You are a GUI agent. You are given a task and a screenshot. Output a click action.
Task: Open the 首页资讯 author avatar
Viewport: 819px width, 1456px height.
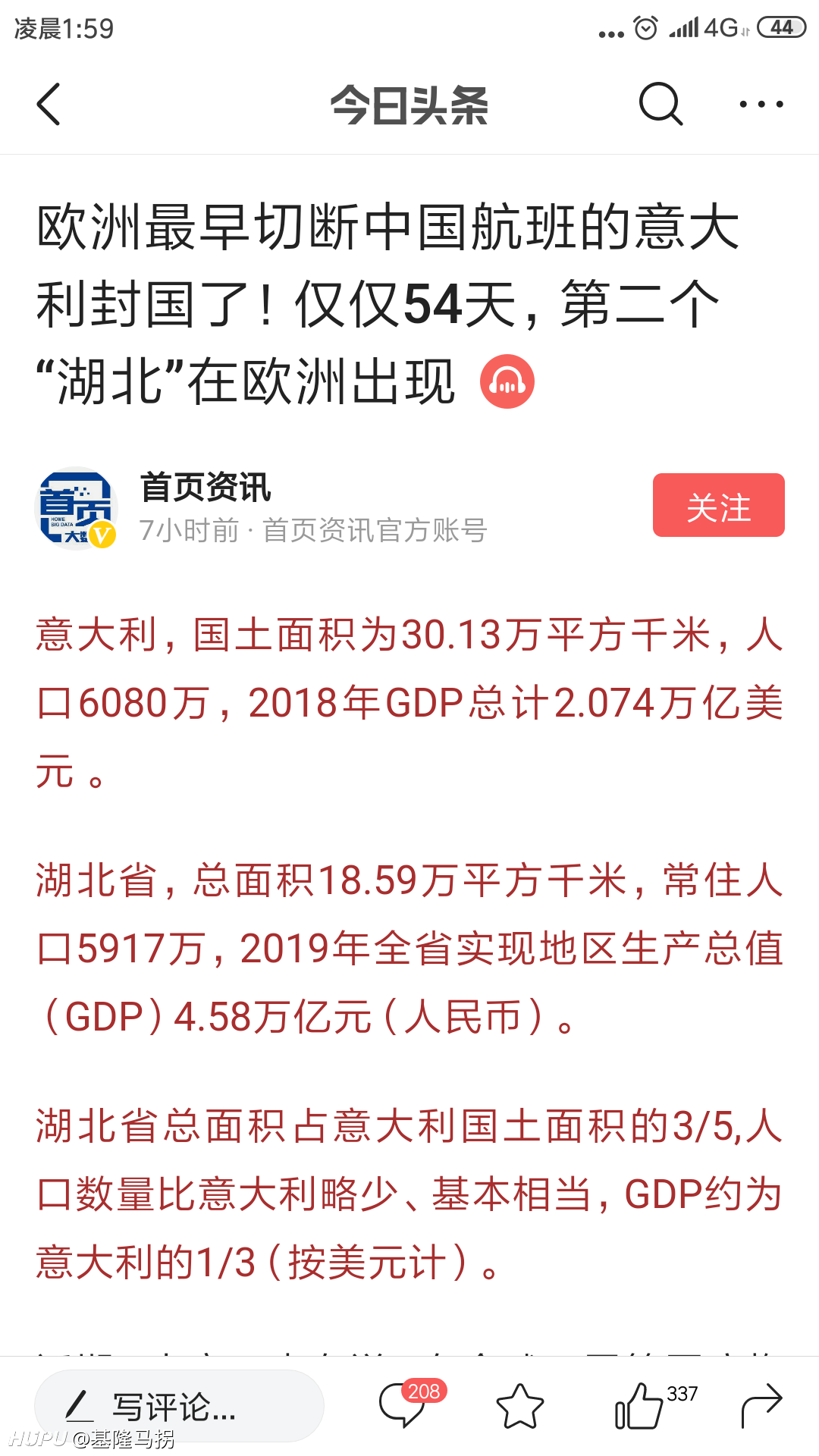pos(77,507)
